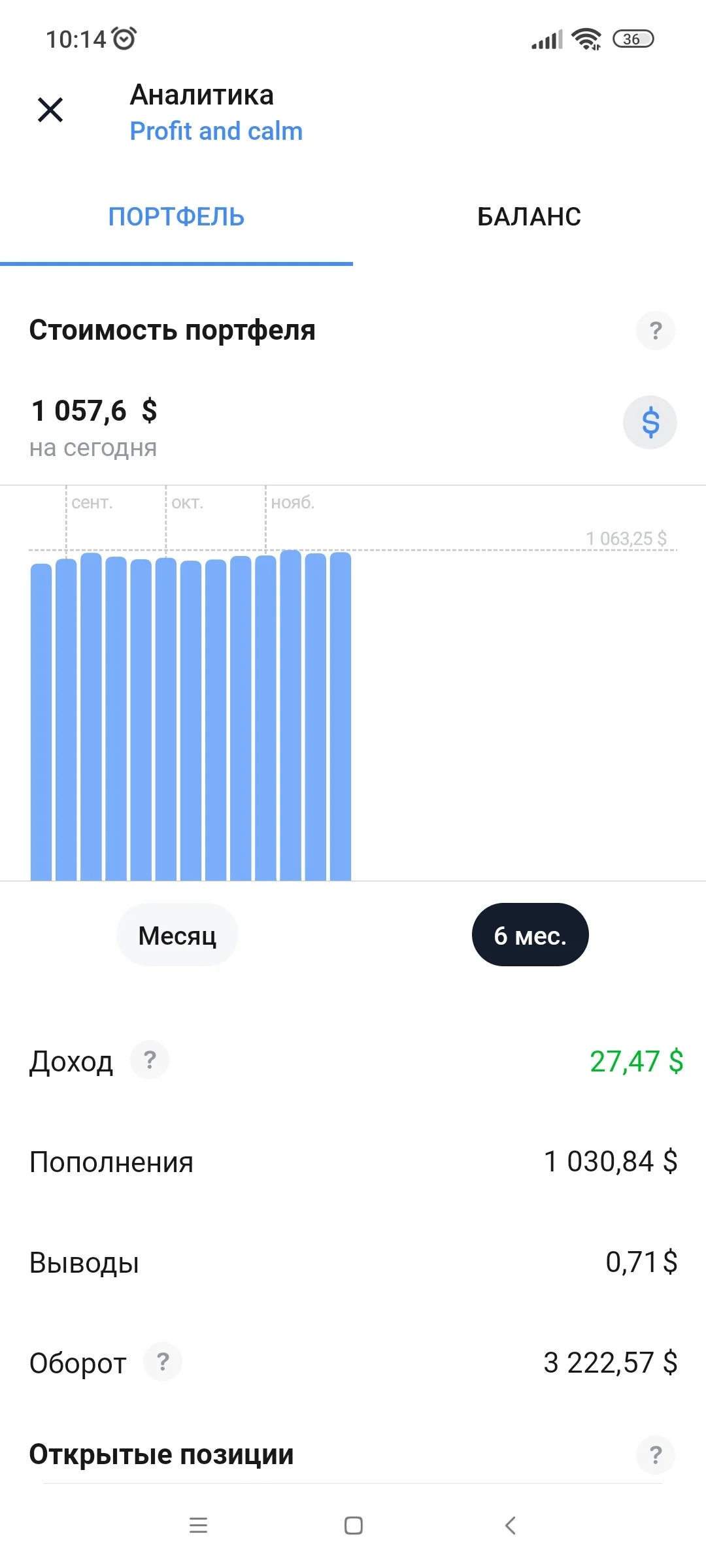Screen dimensions: 706x1568
Task: Go to the home screen
Action: point(354,1526)
